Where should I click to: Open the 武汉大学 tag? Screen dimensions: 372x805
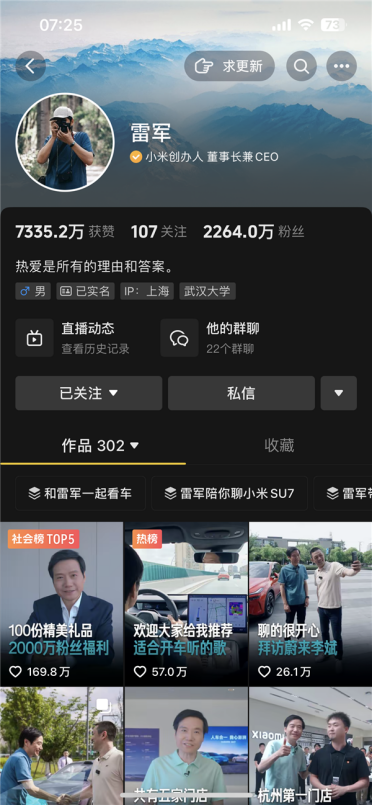207,292
